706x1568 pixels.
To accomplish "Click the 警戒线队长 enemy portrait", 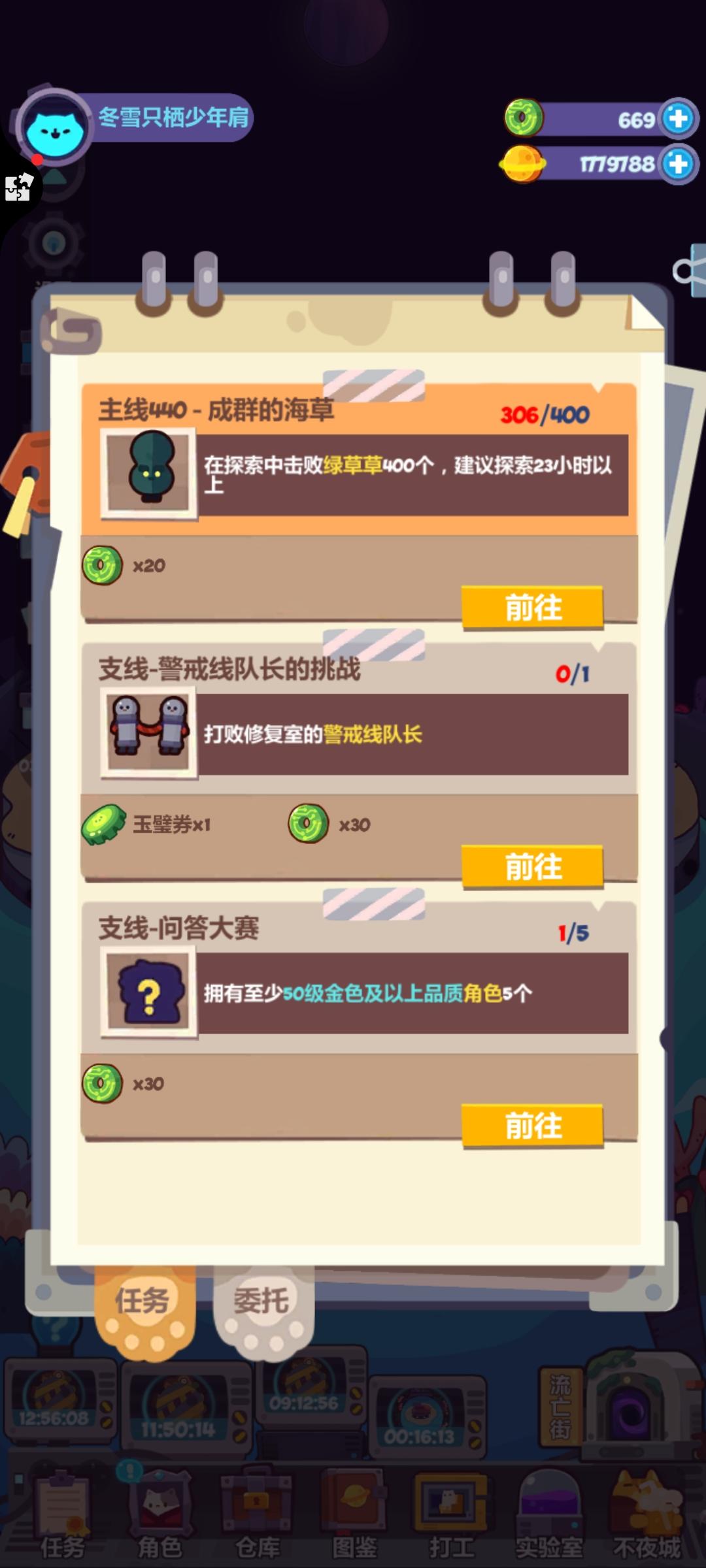I will pyautogui.click(x=149, y=733).
